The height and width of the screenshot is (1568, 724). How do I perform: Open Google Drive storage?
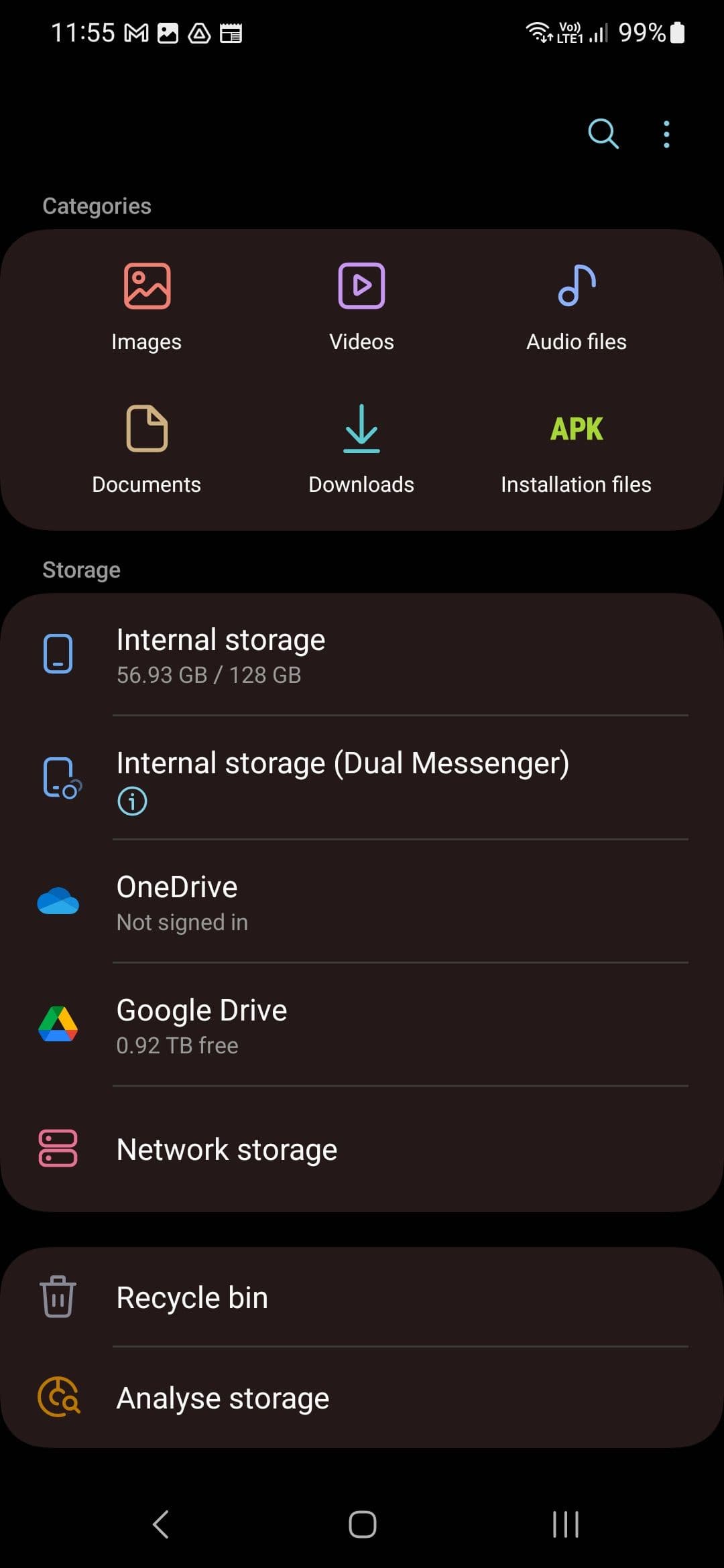[362, 1025]
